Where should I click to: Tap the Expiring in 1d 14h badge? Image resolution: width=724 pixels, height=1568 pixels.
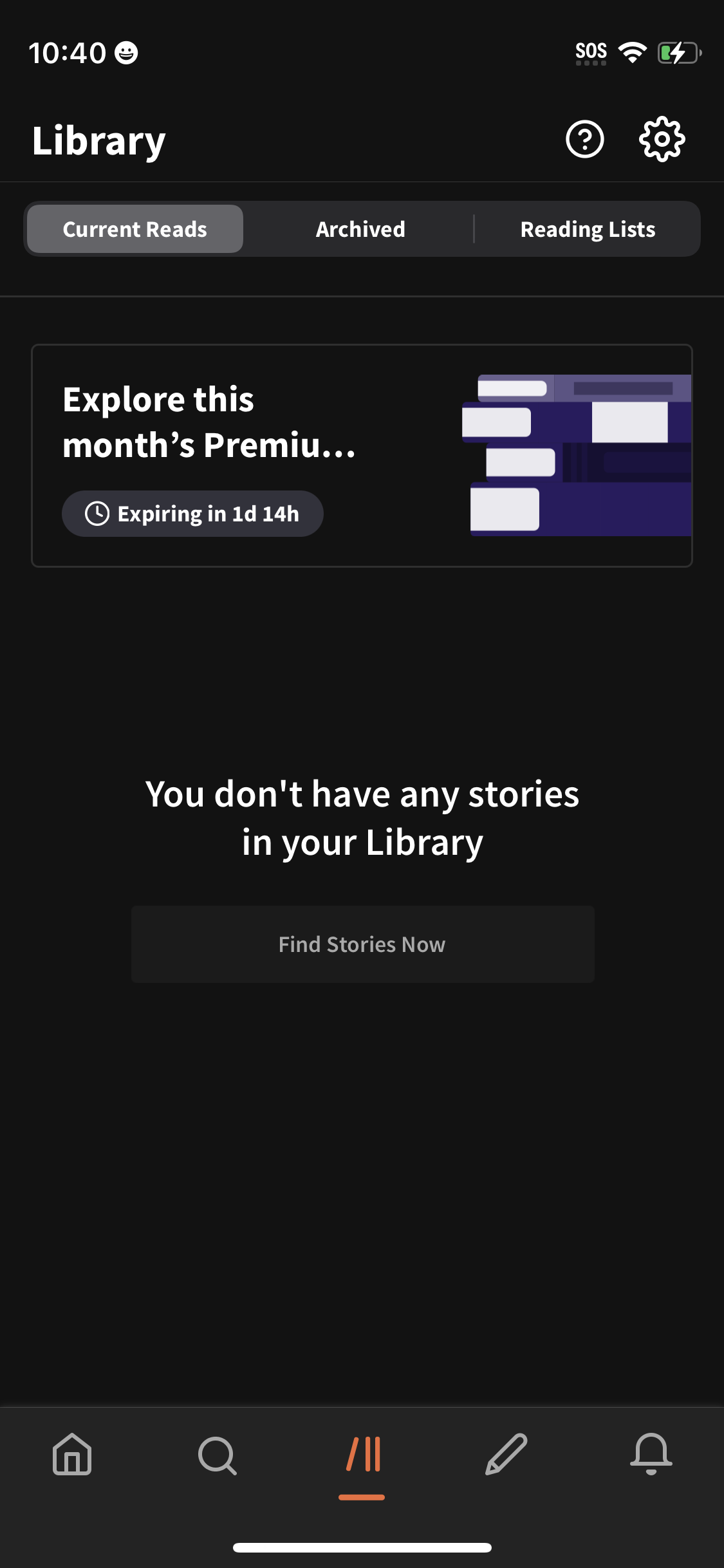click(x=192, y=513)
